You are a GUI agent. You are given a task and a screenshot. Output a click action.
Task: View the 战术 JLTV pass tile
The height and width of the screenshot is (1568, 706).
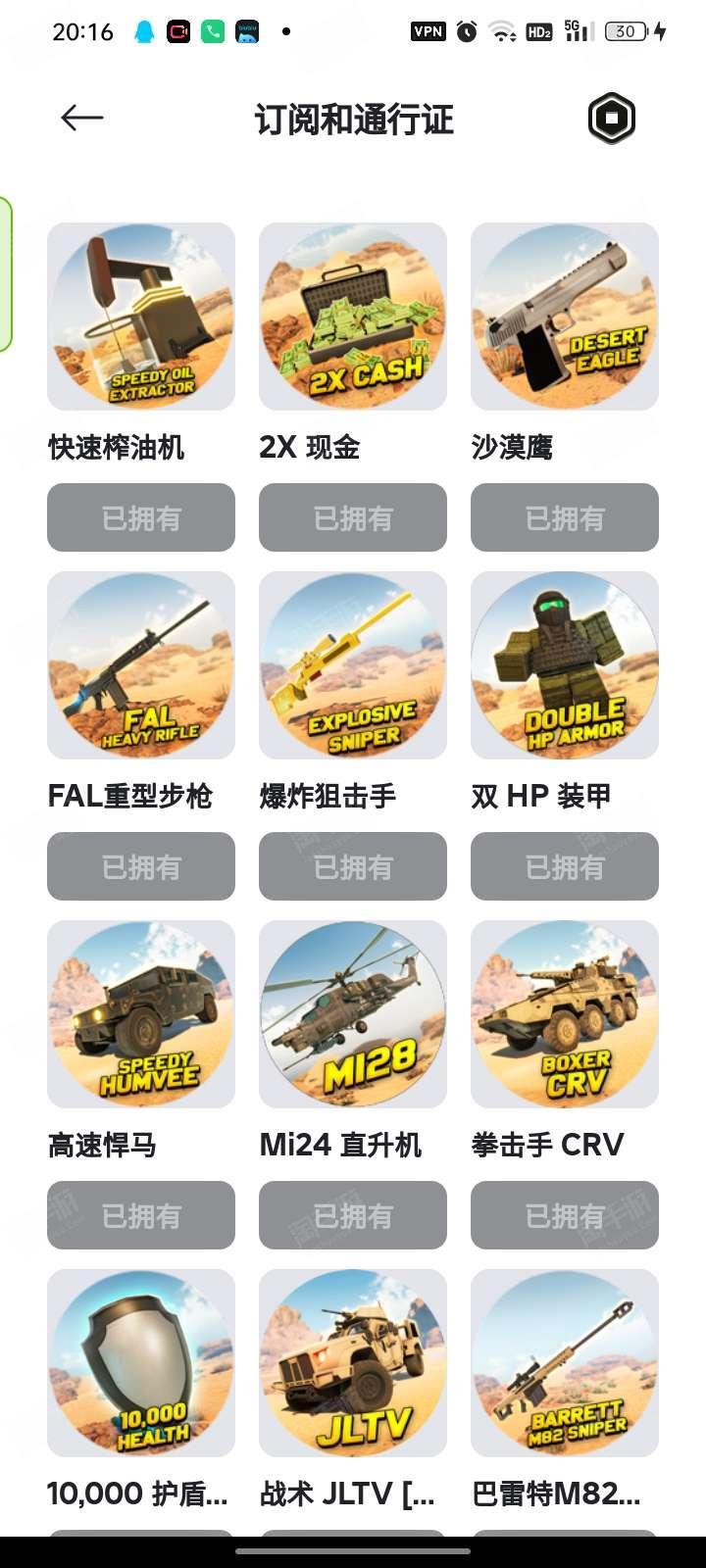click(353, 1363)
